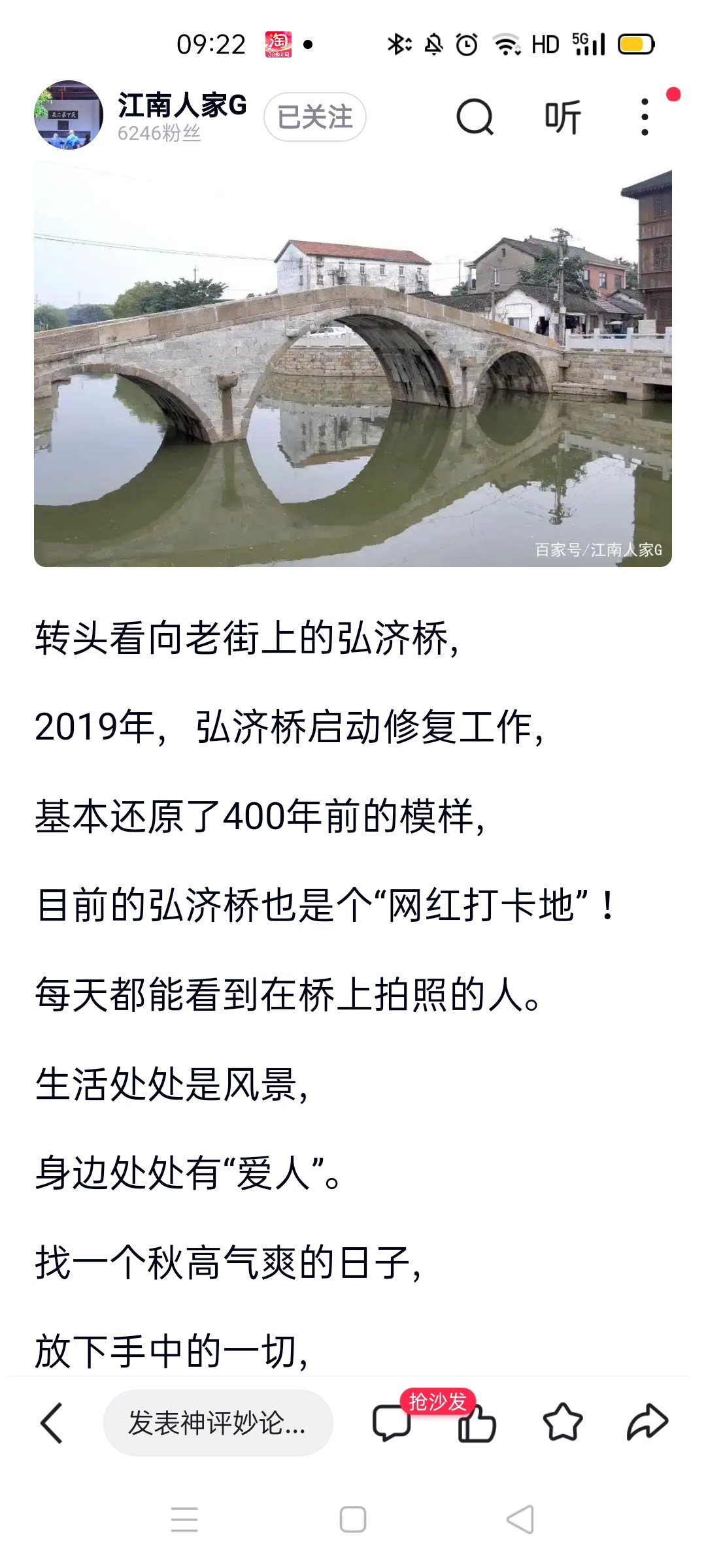Go to system home screen
The width and height of the screenshot is (706, 1568).
[353, 1520]
